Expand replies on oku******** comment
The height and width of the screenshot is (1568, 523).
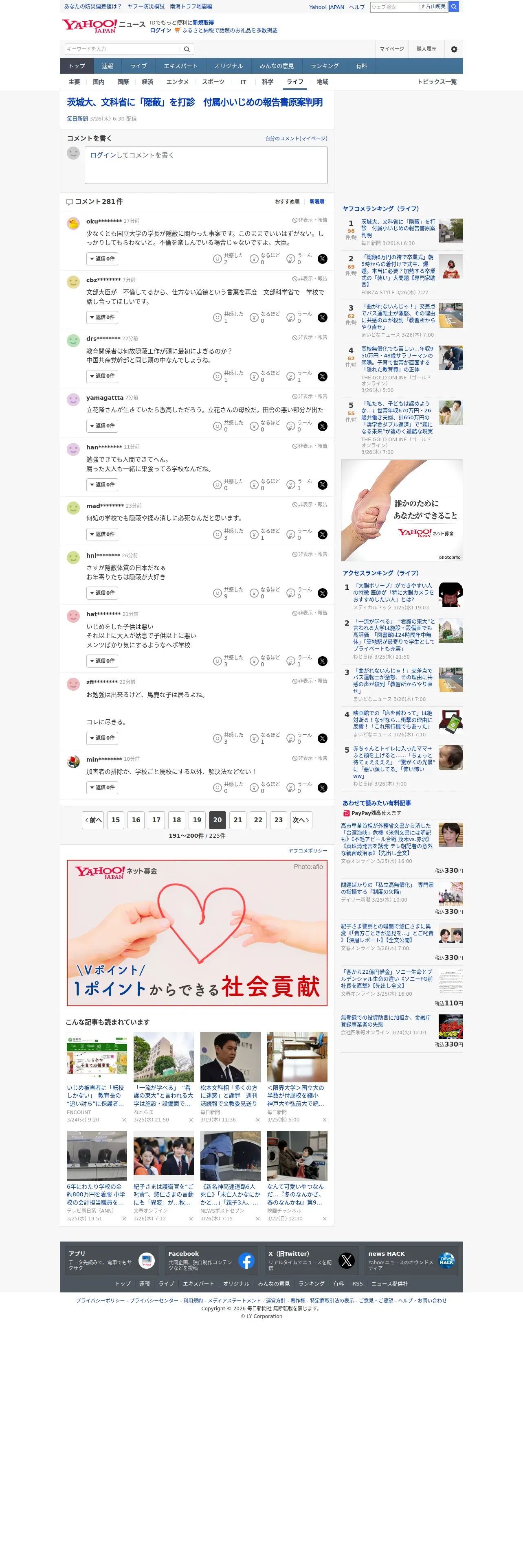pos(102,259)
